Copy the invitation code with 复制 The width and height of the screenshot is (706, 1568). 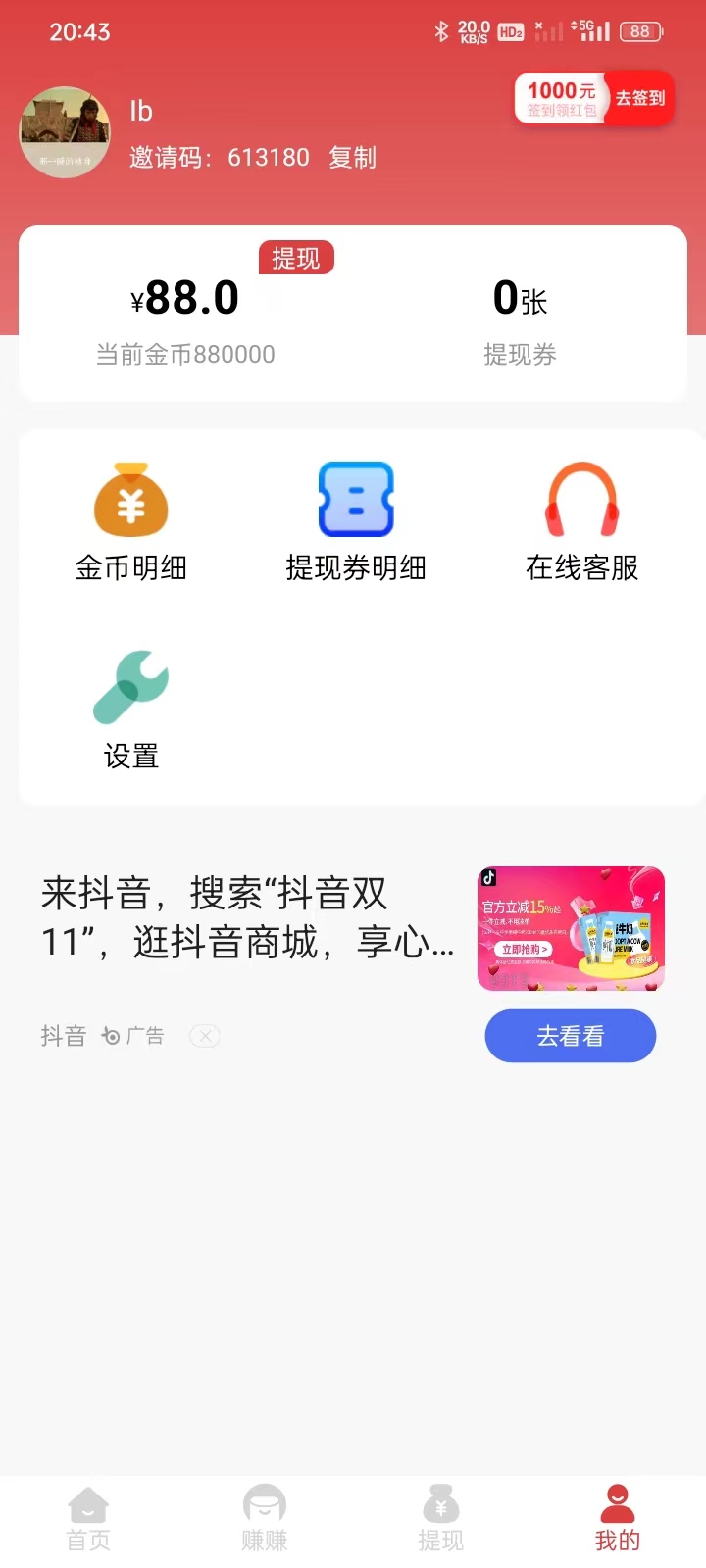[352, 157]
